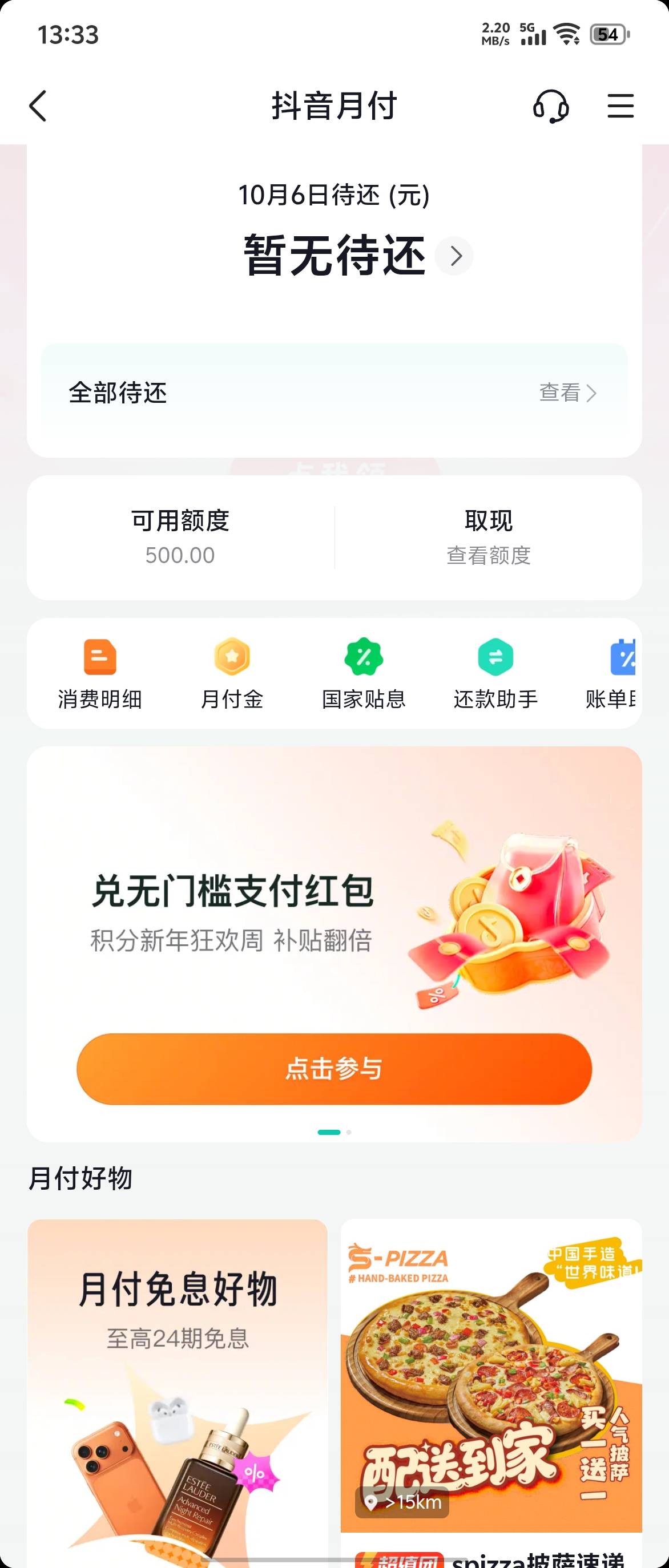Image resolution: width=669 pixels, height=1568 pixels.
Task: Open 取现 查看额度
Action: click(x=488, y=538)
